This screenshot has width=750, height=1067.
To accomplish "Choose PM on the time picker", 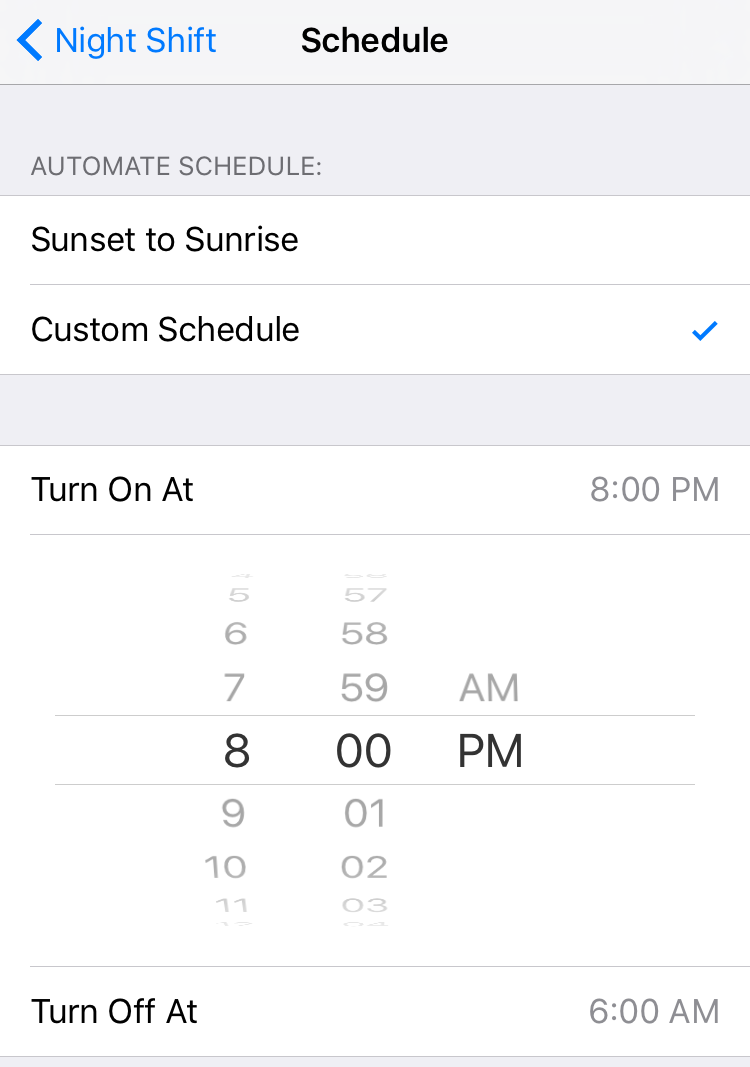I will [x=489, y=751].
